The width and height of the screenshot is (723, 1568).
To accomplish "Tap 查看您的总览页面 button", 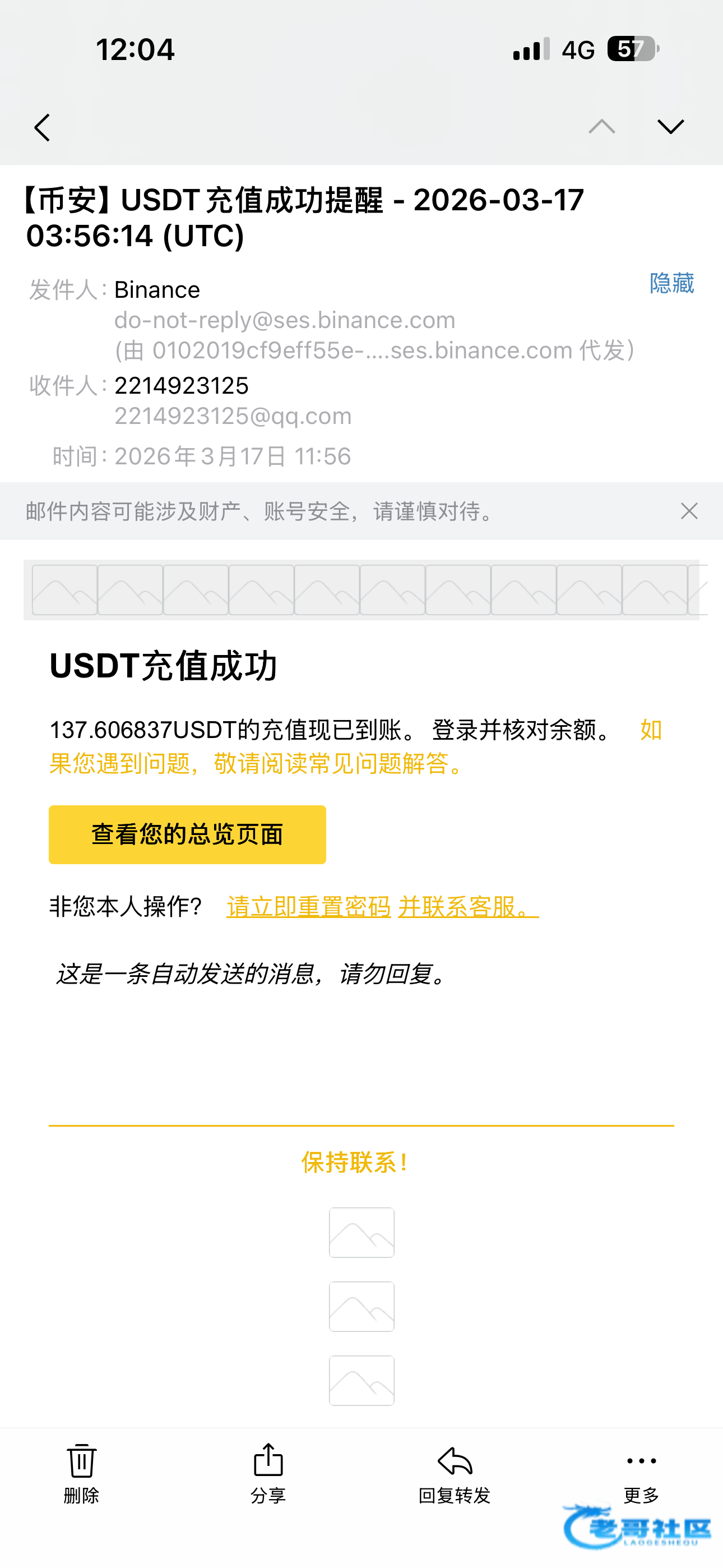I will 187,834.
